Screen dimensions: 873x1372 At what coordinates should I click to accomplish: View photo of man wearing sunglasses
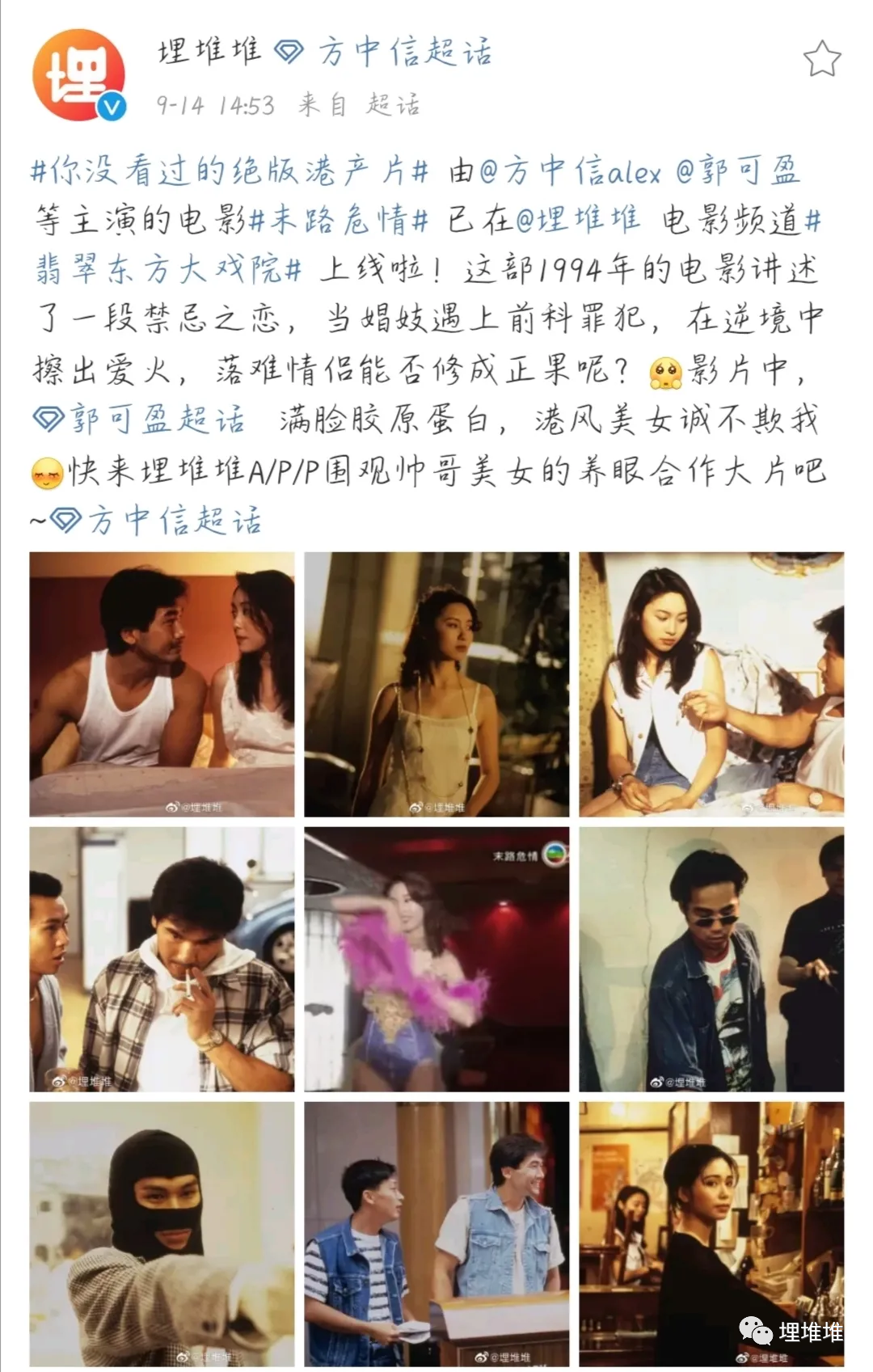tap(711, 959)
